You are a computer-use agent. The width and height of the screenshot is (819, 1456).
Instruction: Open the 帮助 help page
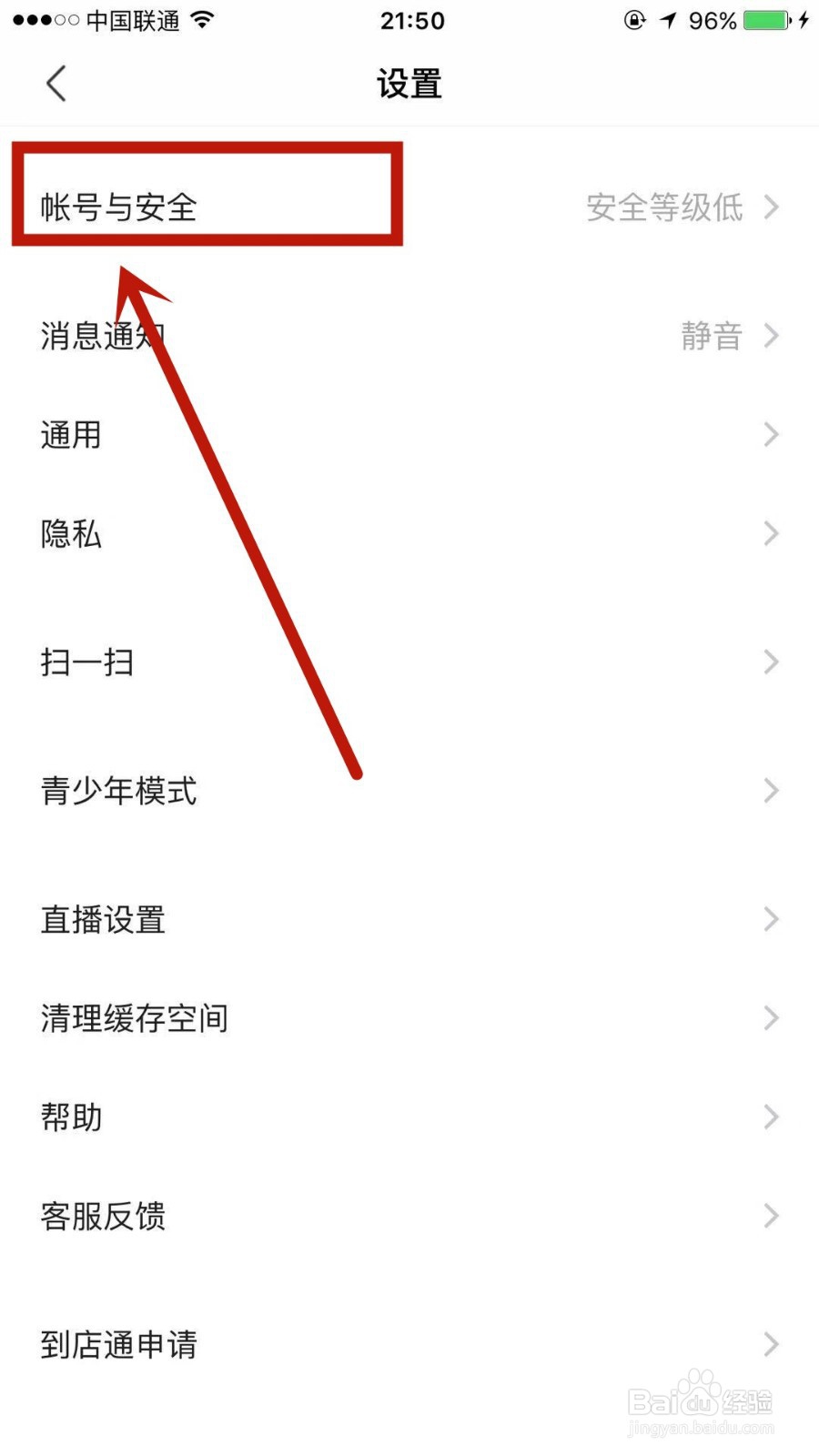72,1117
